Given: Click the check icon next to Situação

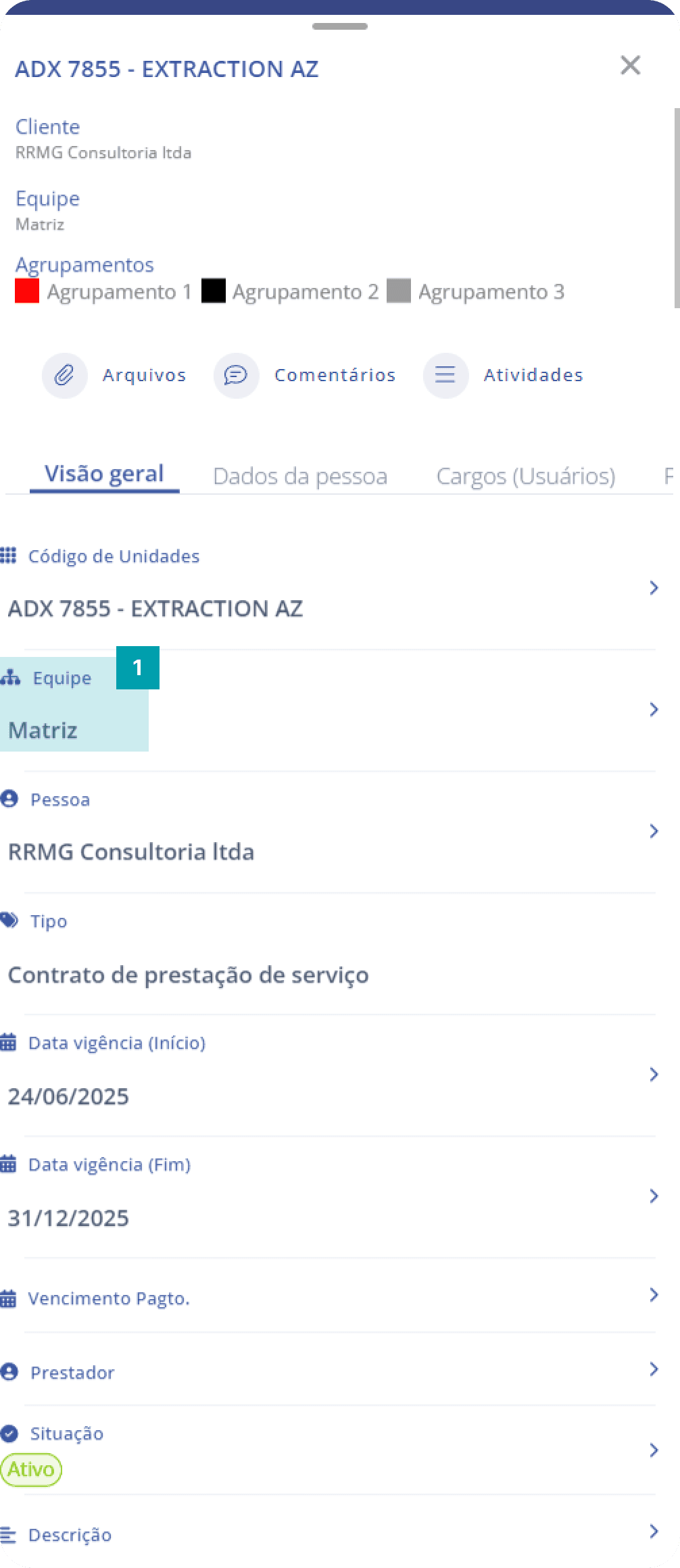Looking at the screenshot, I should (9, 1434).
